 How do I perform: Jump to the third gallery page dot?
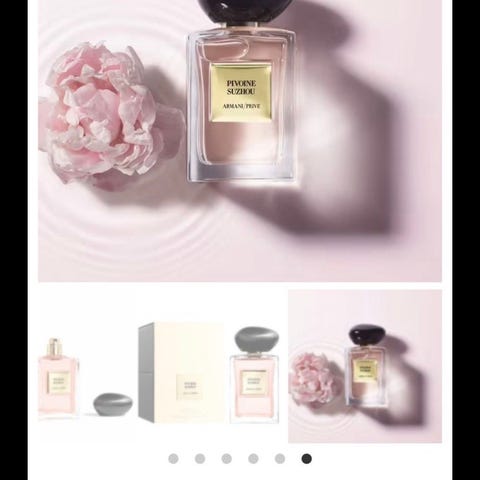pyautogui.click(x=227, y=459)
